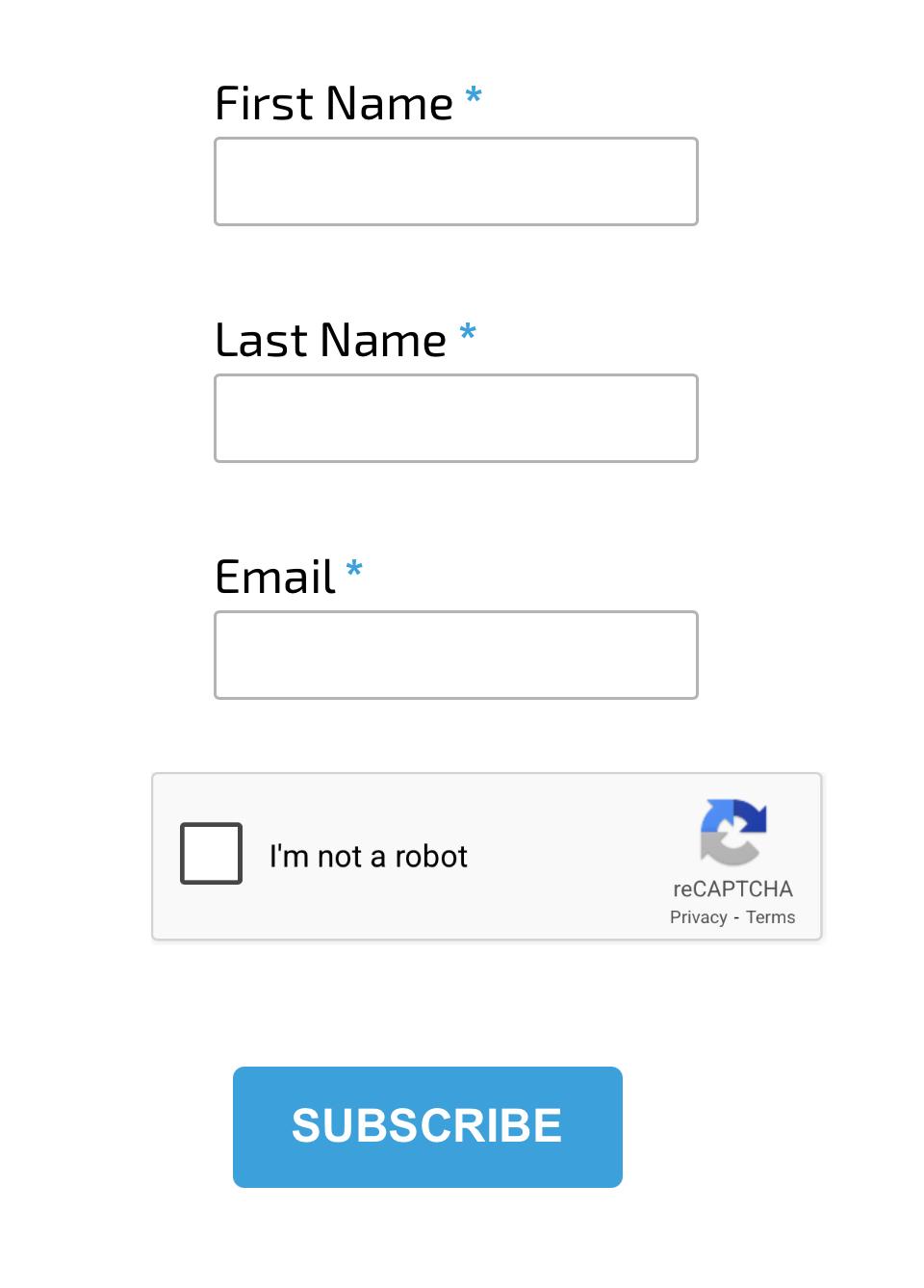Hit the Subscribe button

pyautogui.click(x=427, y=1126)
